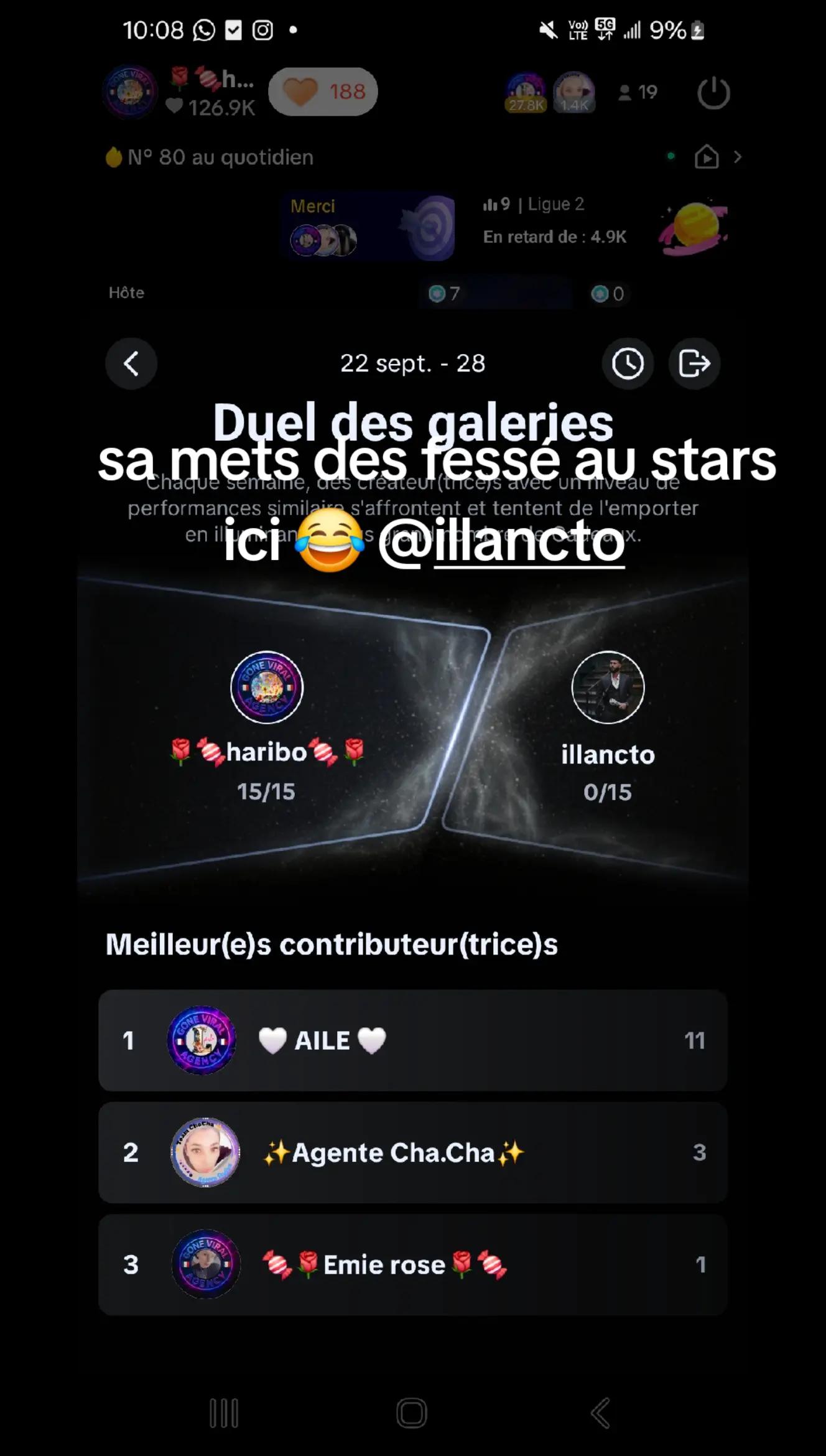
Task: Open haribo's profile picture in the duel
Action: tap(267, 687)
